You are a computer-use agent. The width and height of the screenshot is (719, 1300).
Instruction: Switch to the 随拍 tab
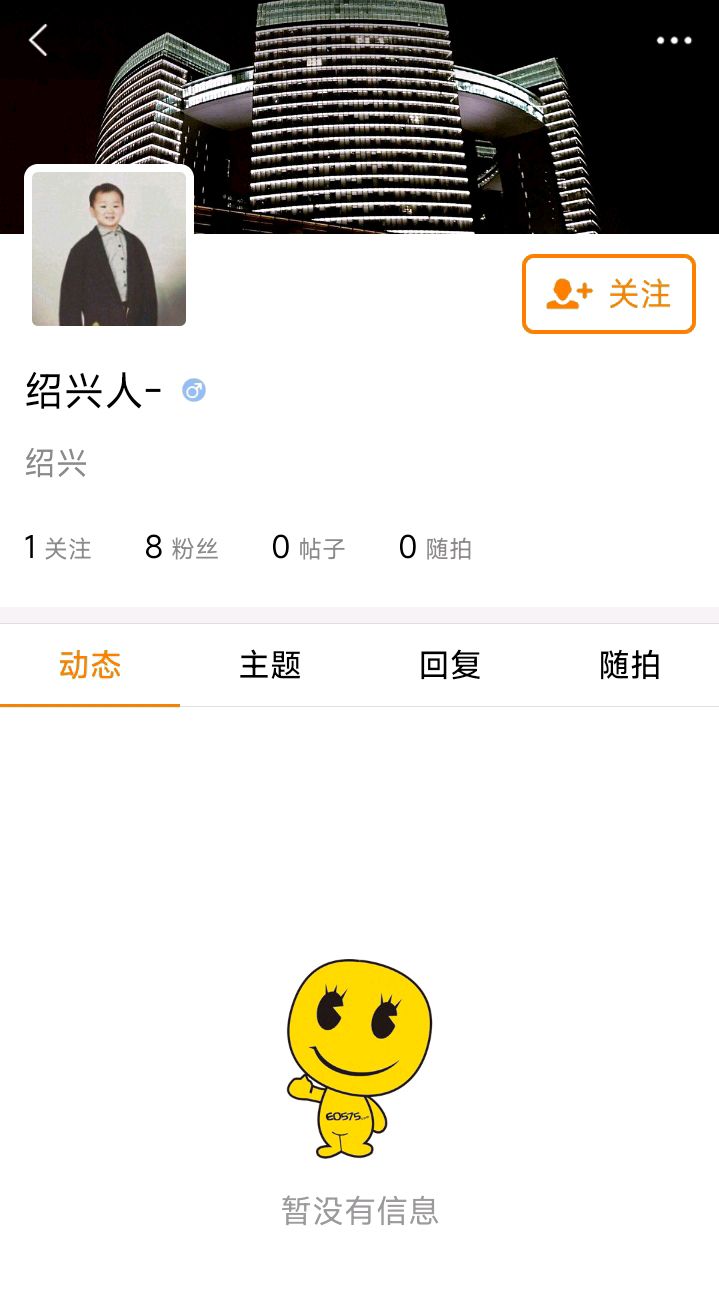pos(630,665)
